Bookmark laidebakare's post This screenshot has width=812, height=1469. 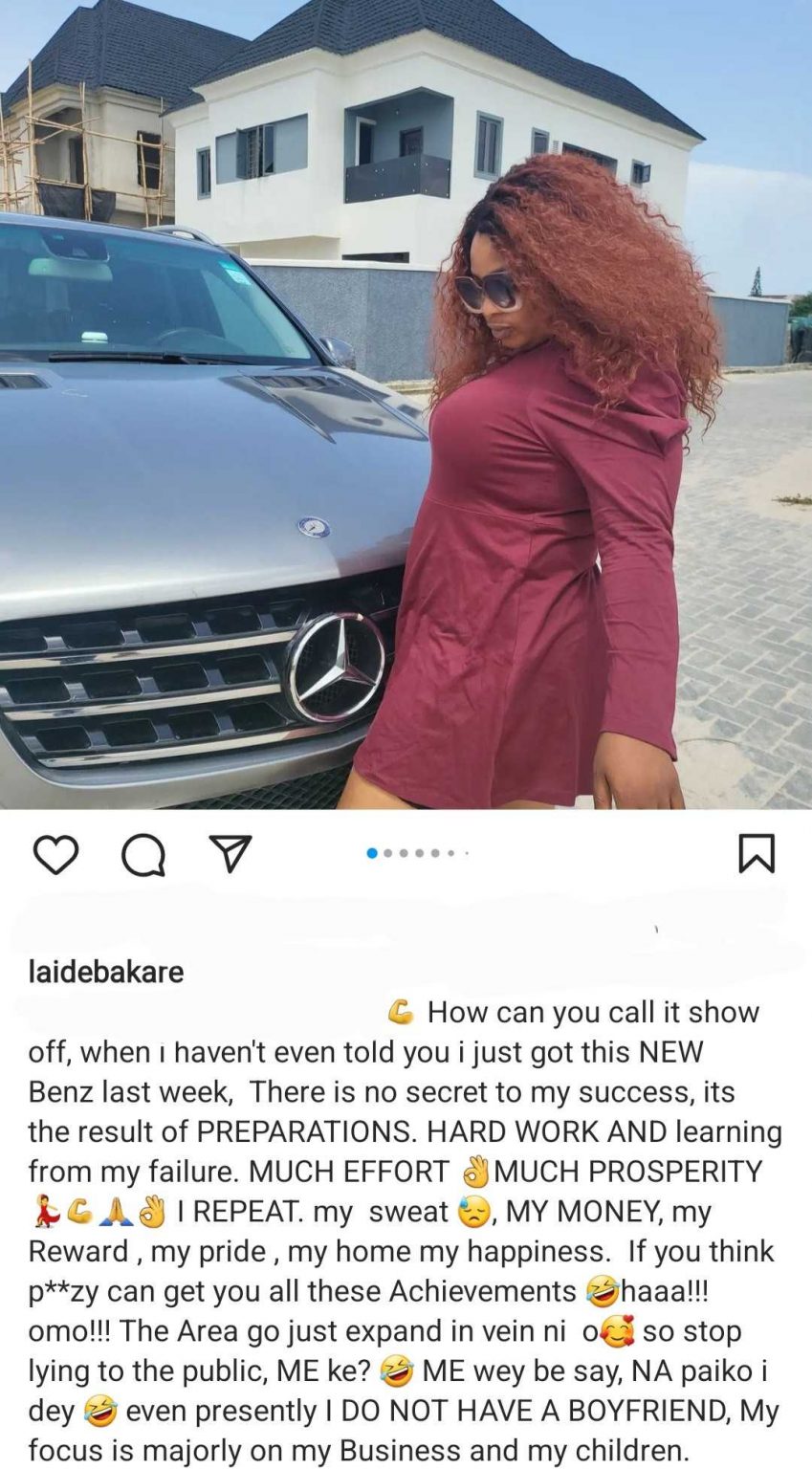tap(757, 853)
